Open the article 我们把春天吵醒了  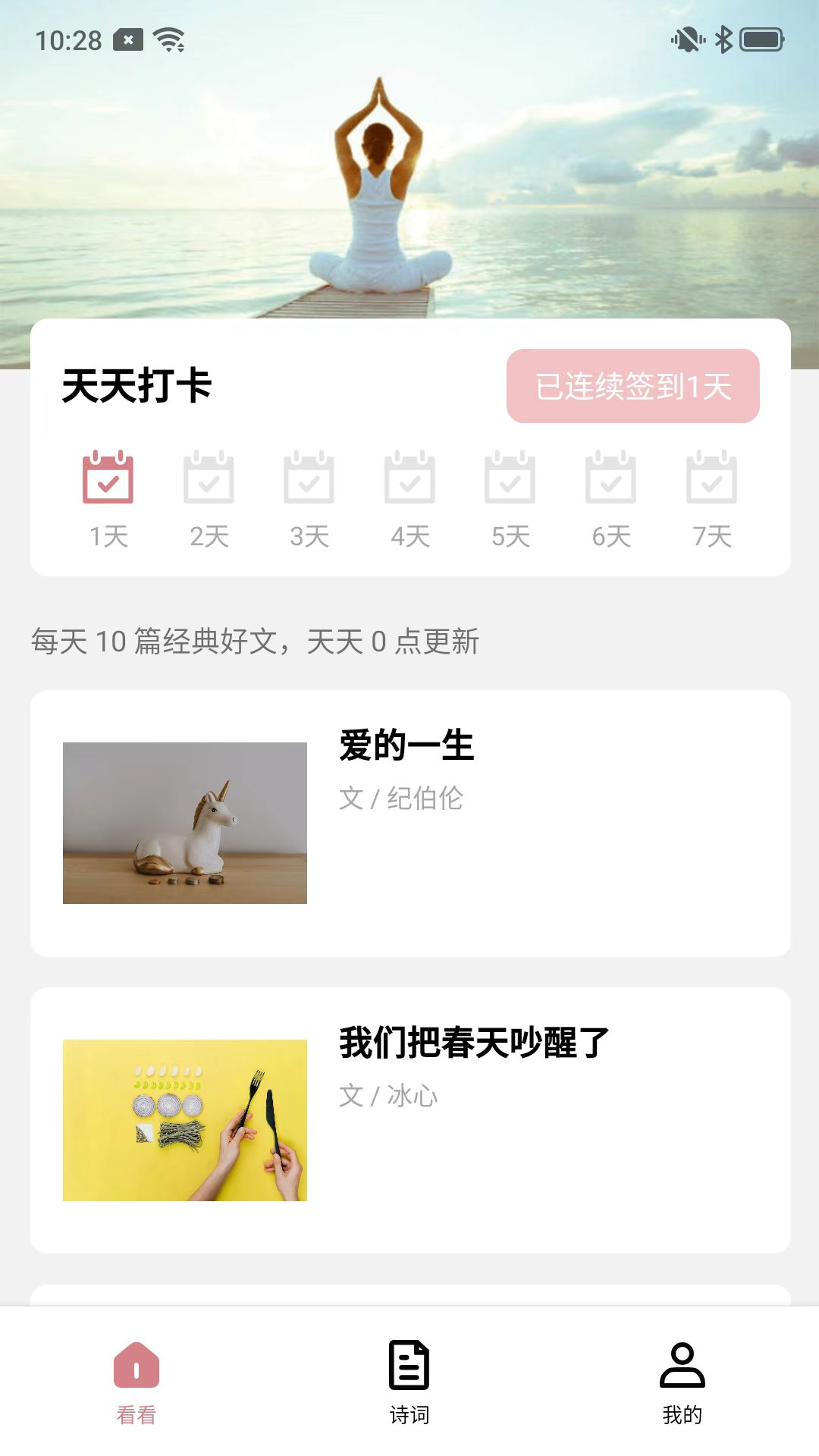(409, 1120)
